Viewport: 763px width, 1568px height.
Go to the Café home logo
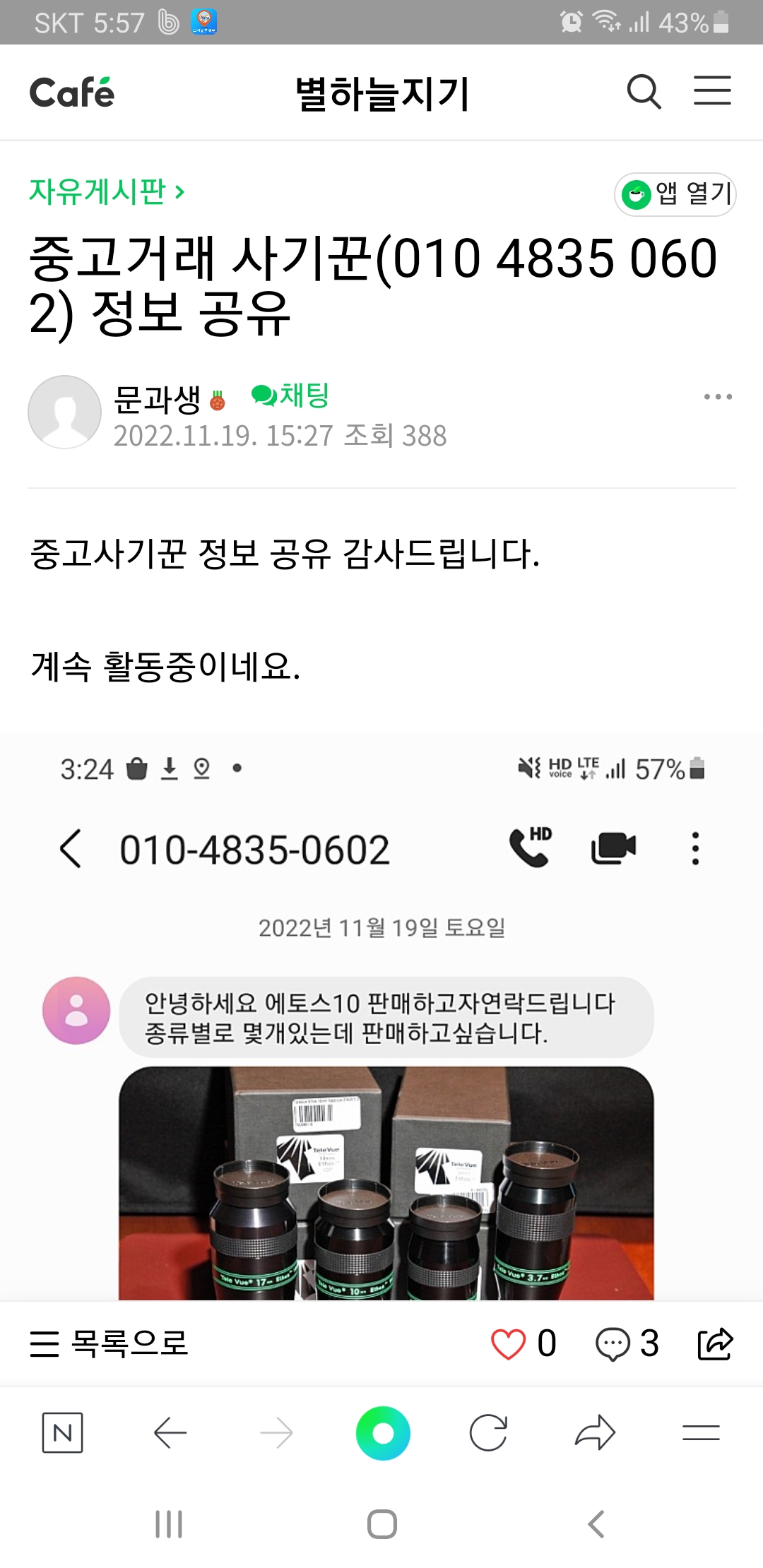72,93
